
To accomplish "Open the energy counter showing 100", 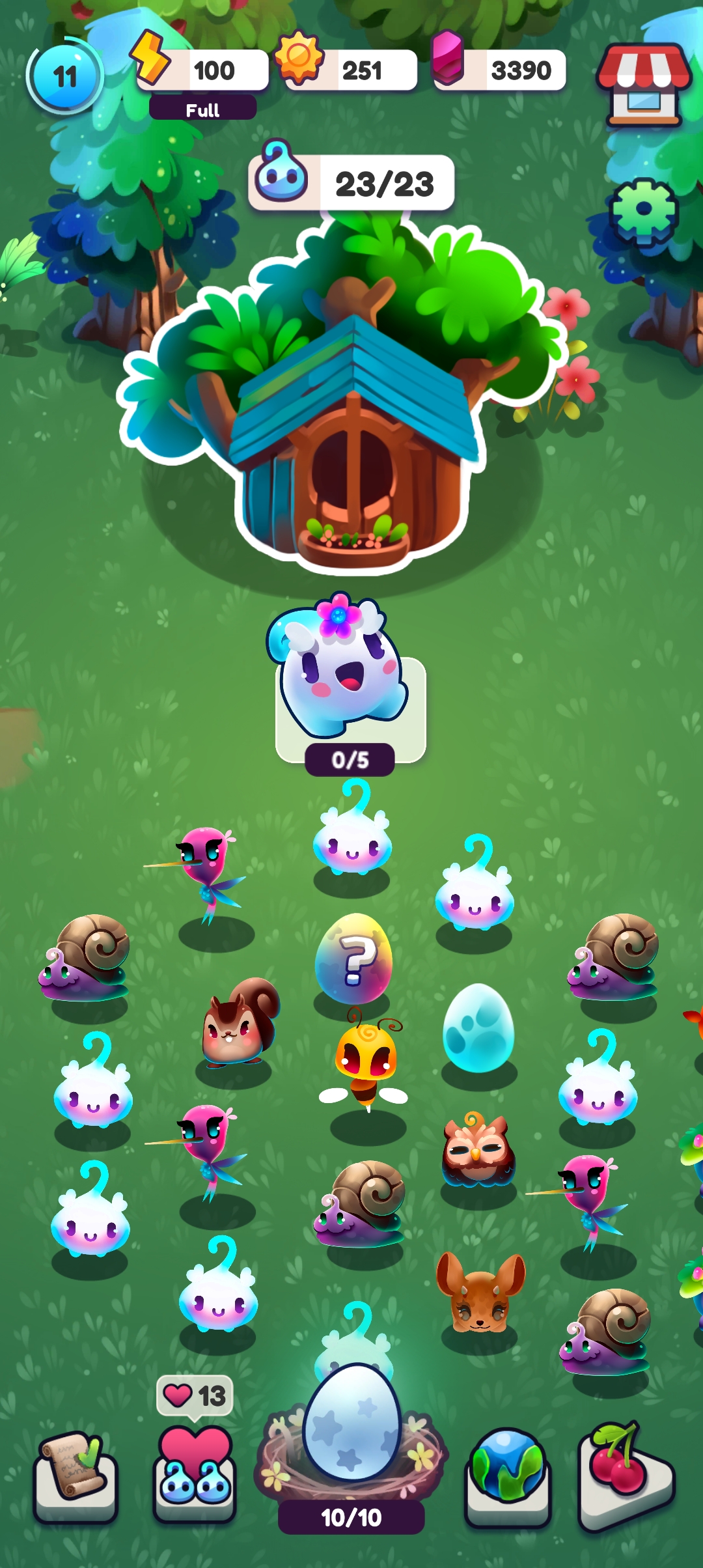I will point(200,70).
